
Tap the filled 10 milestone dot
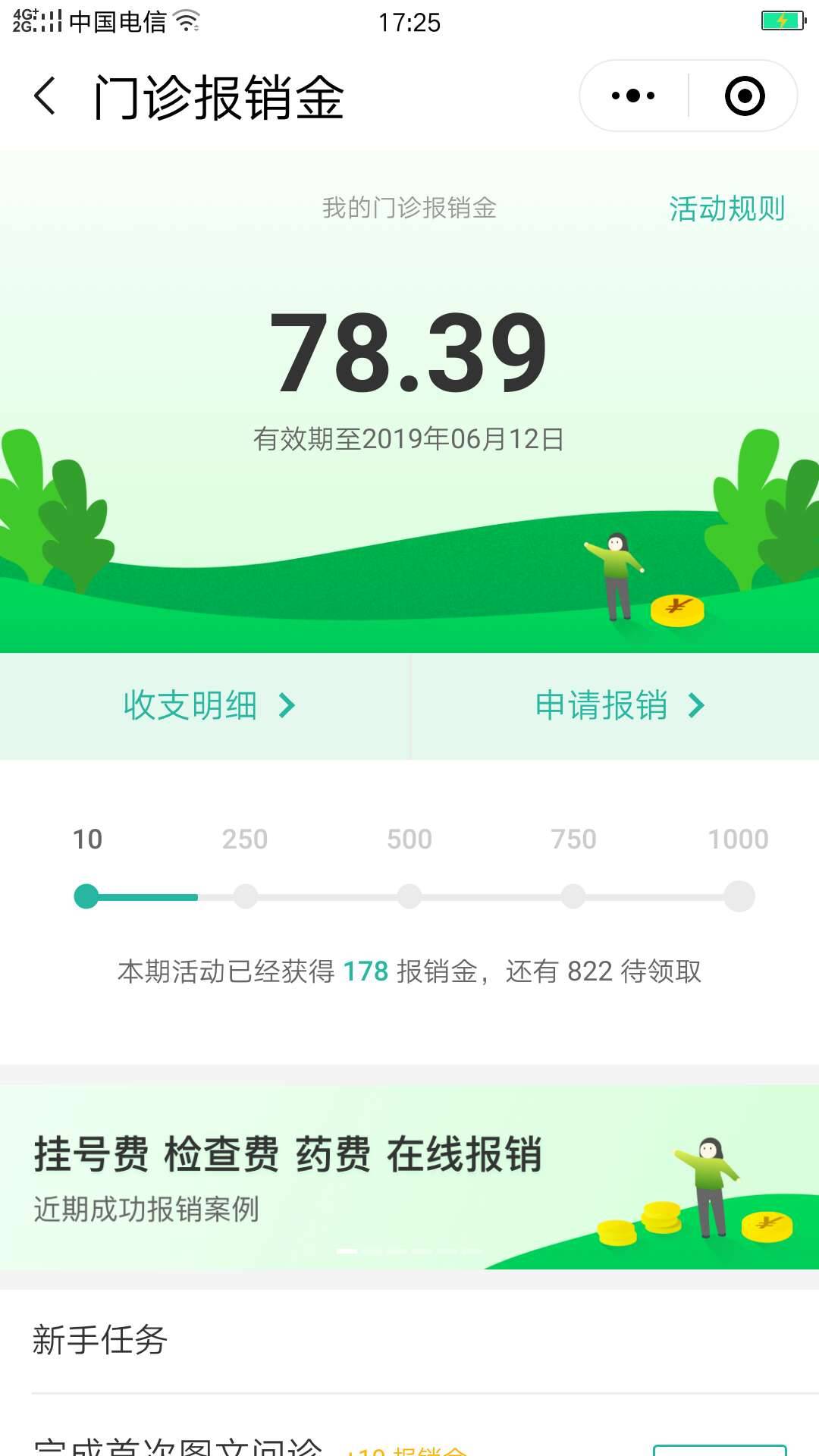point(86,895)
